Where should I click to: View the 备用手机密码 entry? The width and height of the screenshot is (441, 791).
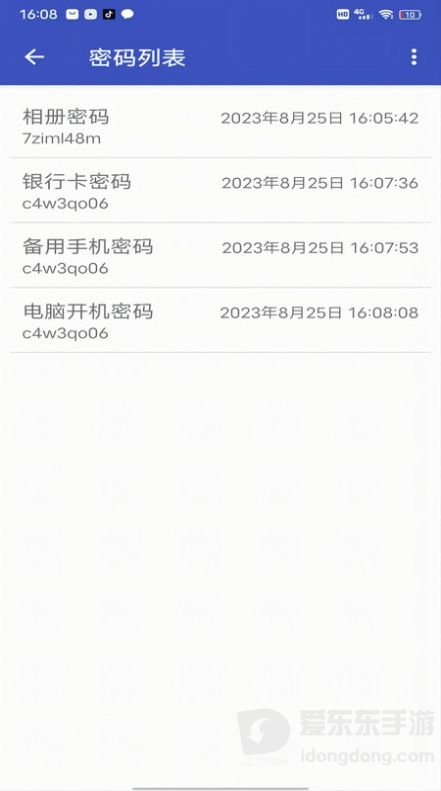(x=220, y=255)
